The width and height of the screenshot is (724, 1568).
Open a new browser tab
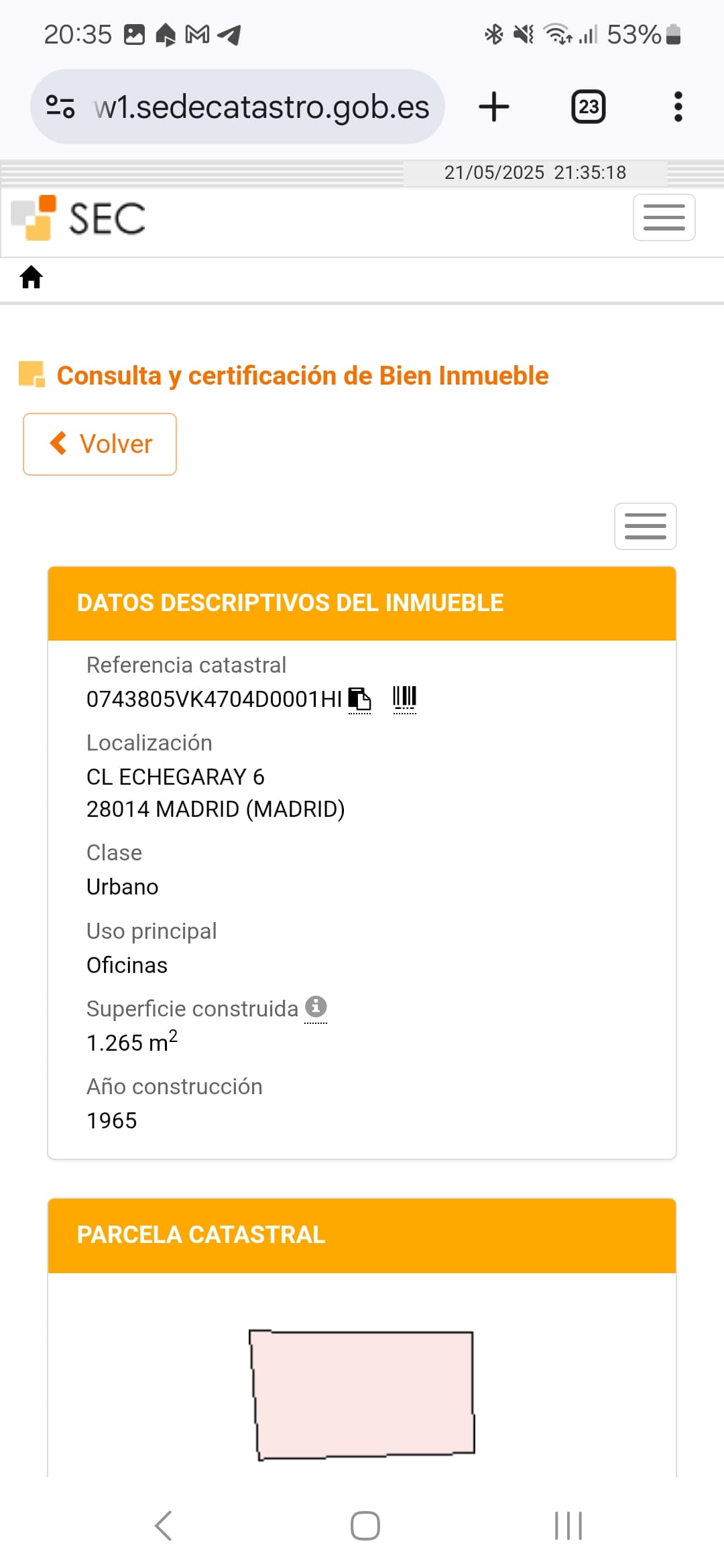(x=494, y=107)
